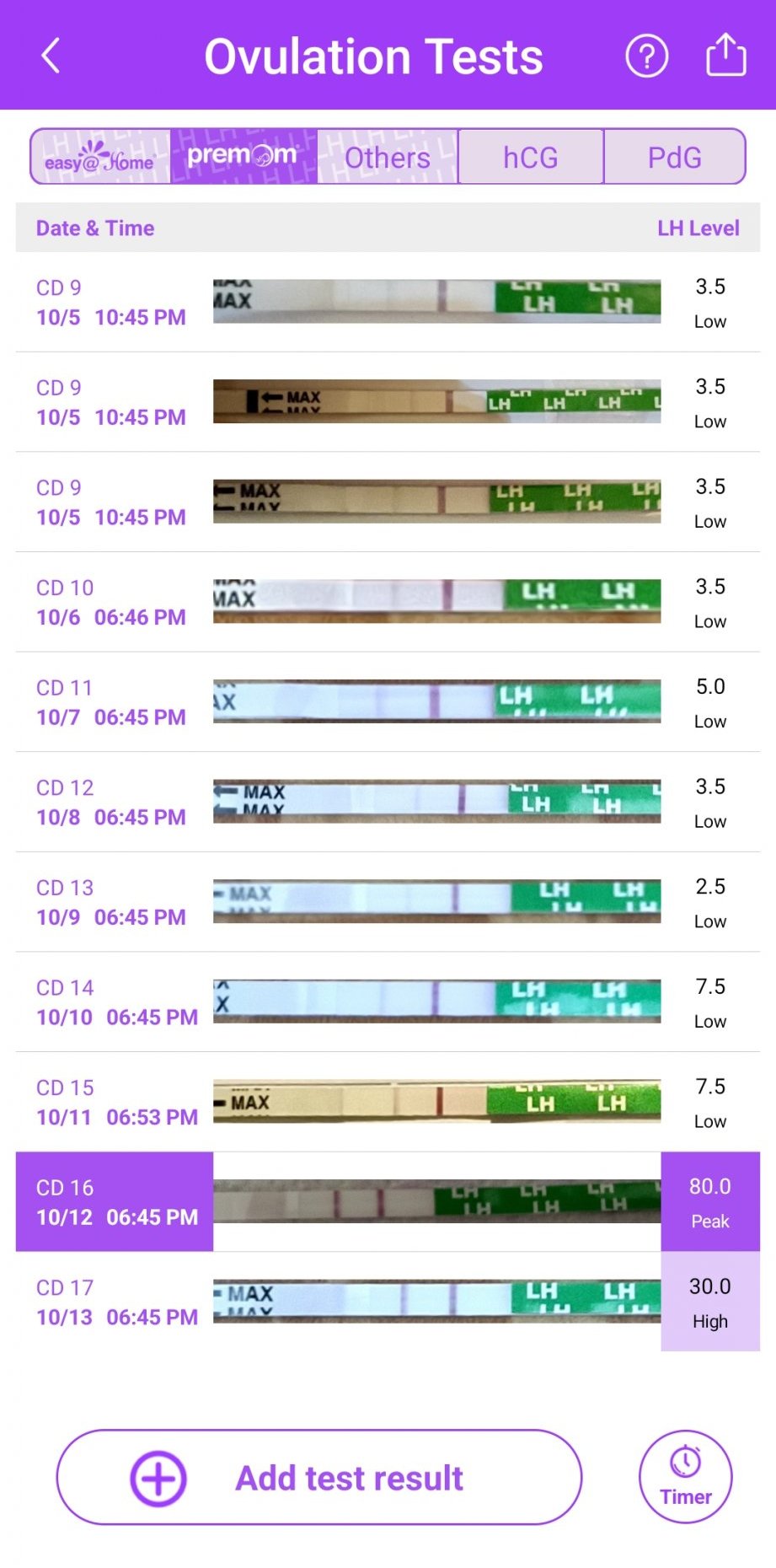Add a new test result
The width and height of the screenshot is (776, 1568).
point(319,1478)
